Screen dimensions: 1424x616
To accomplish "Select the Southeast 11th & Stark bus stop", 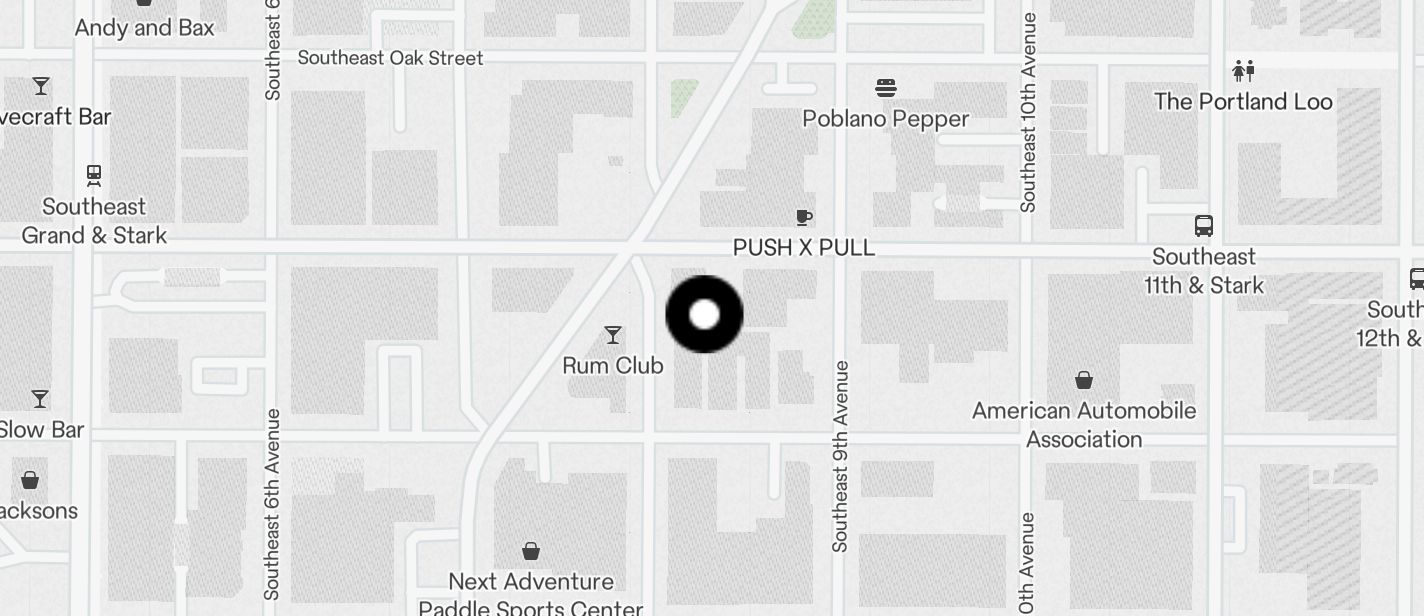I will coord(1204,226).
